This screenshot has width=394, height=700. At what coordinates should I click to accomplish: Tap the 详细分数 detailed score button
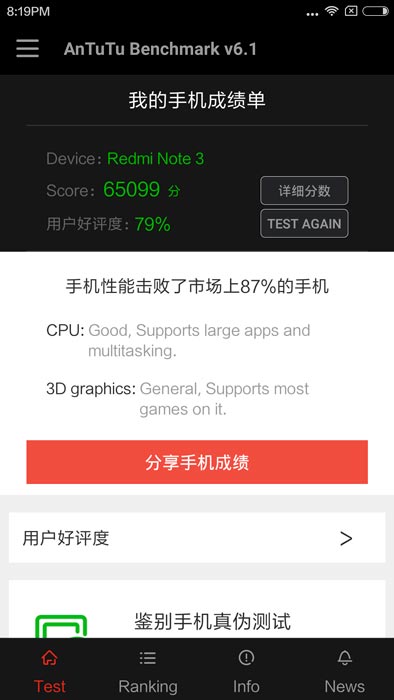click(x=304, y=191)
